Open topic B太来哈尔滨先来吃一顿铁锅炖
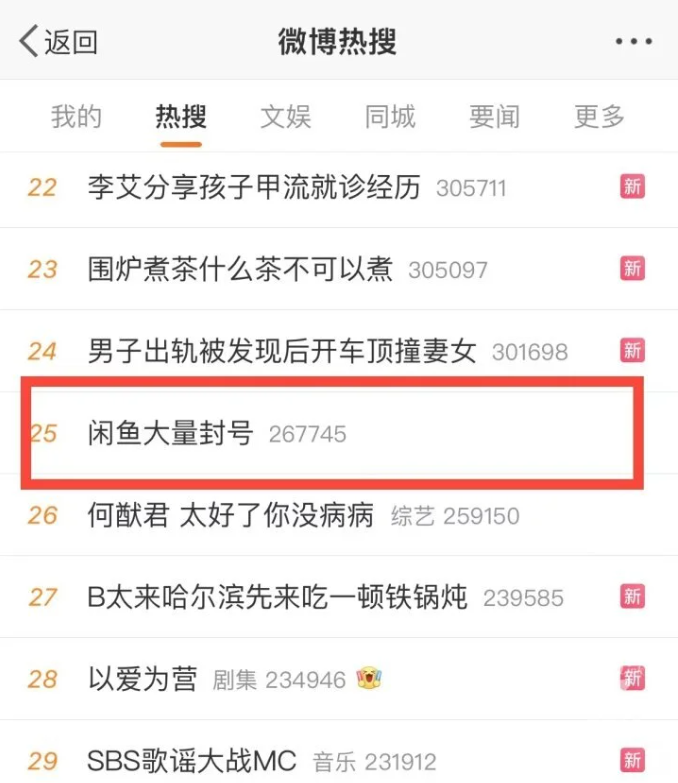678x783 pixels. pyautogui.click(x=278, y=597)
